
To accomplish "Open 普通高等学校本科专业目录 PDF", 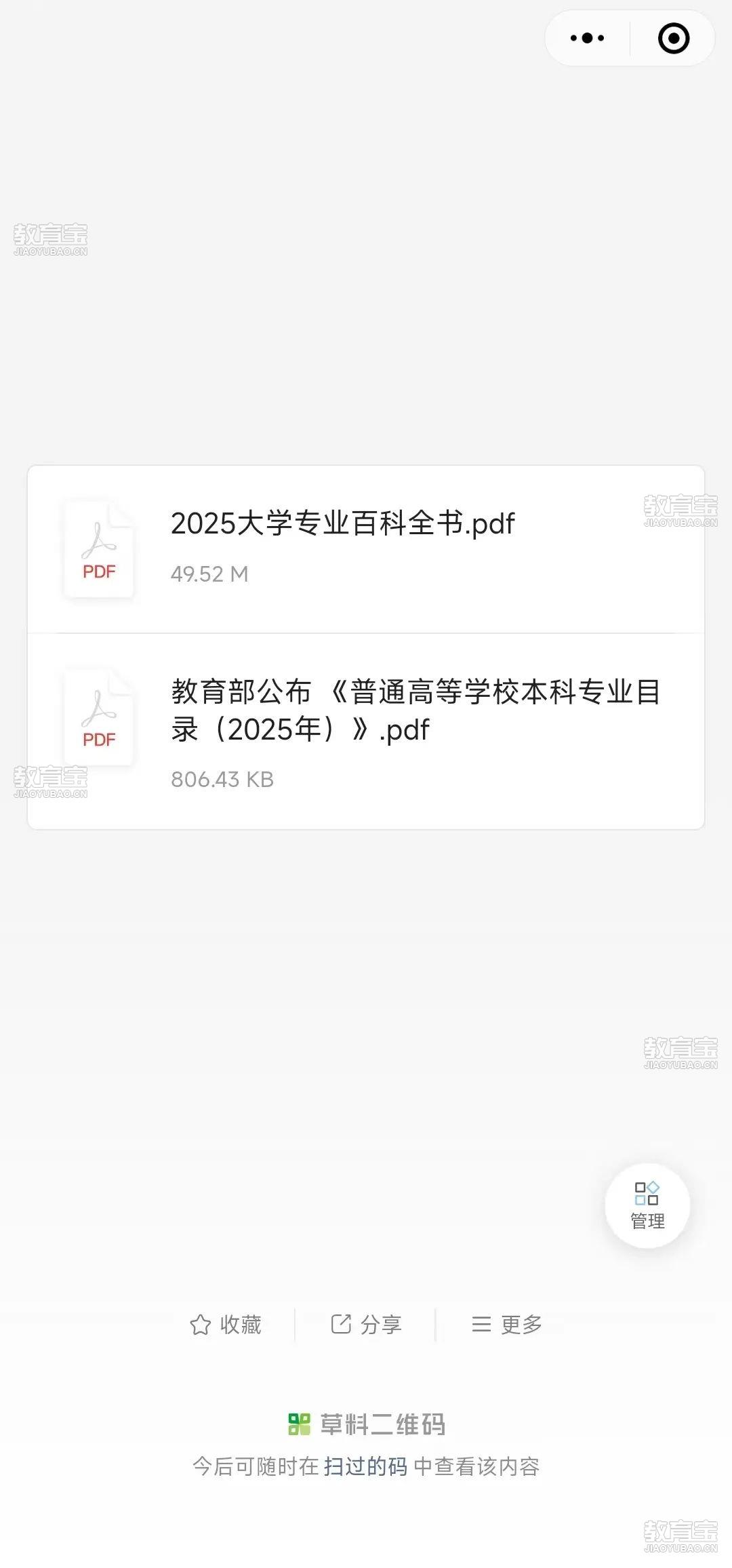I will pos(366,731).
